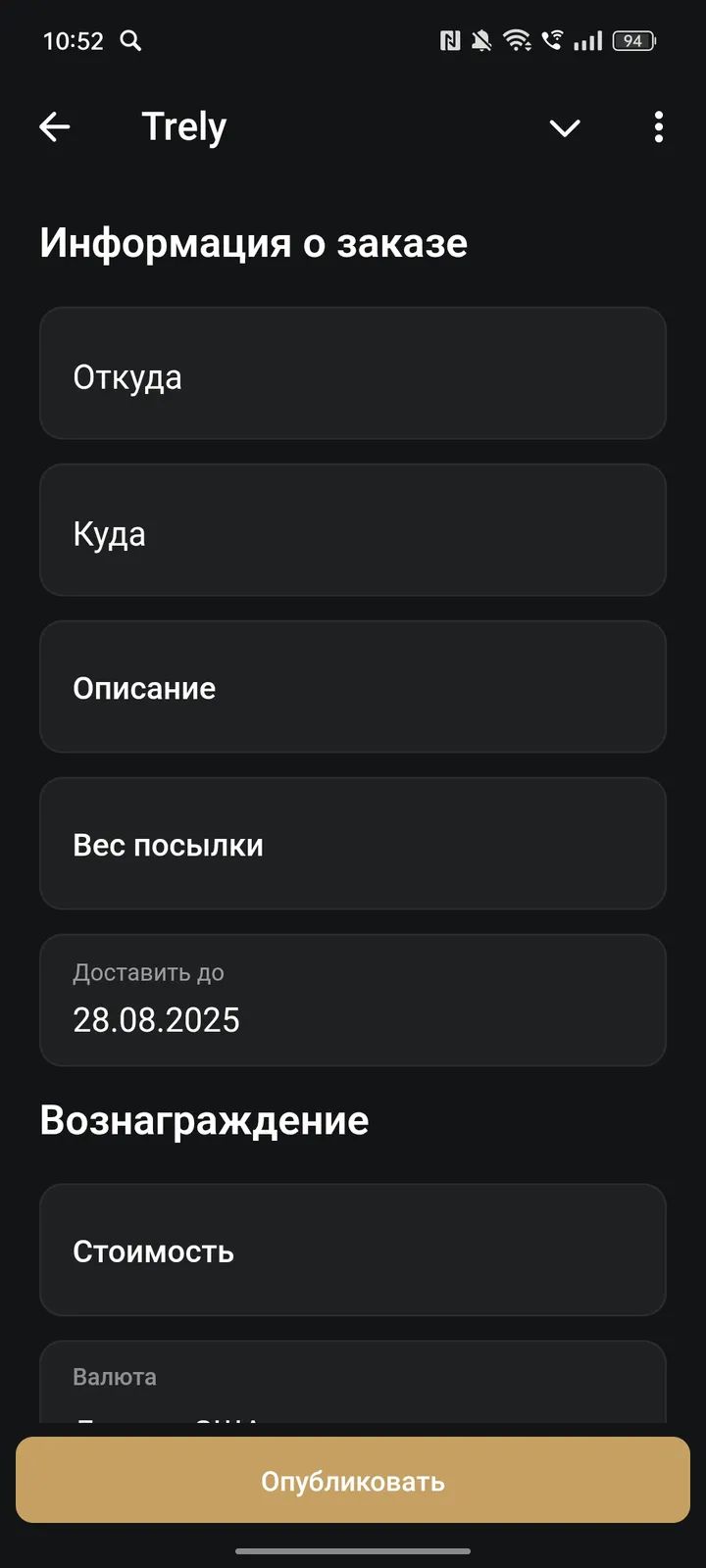Tap the gesture navigation handle at bottom
Viewport: 706px width, 1568px height.
click(x=353, y=1543)
